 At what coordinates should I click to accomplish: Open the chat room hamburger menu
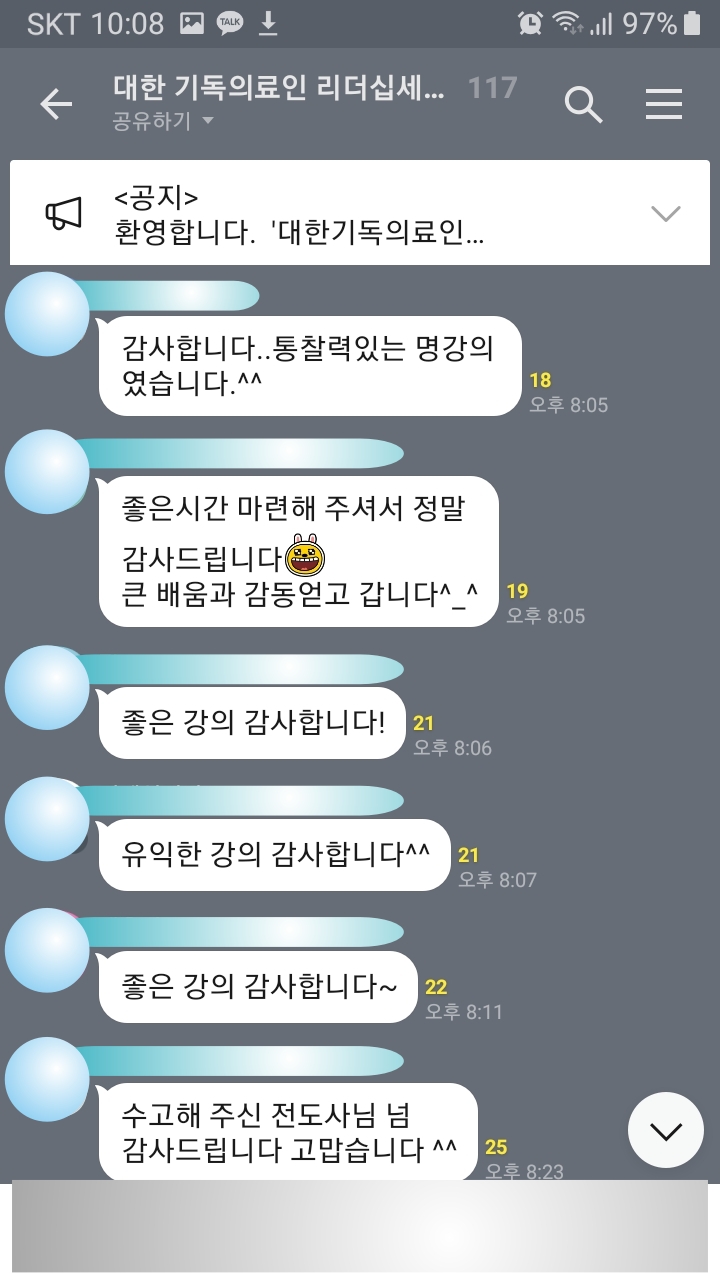(664, 104)
